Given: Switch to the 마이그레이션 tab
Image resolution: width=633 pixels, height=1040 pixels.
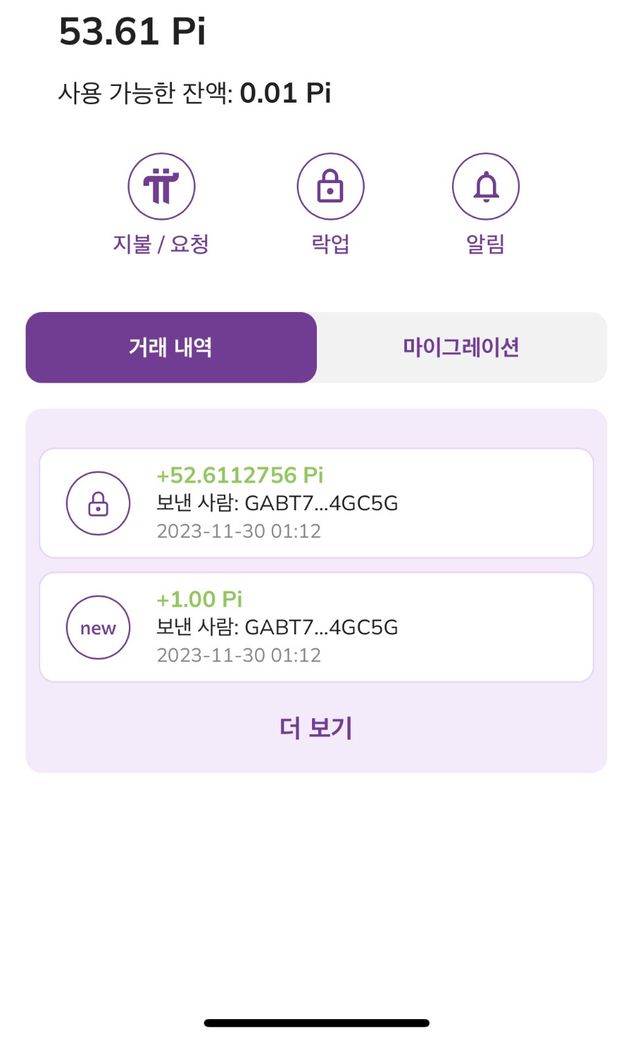Looking at the screenshot, I should click(x=461, y=347).
